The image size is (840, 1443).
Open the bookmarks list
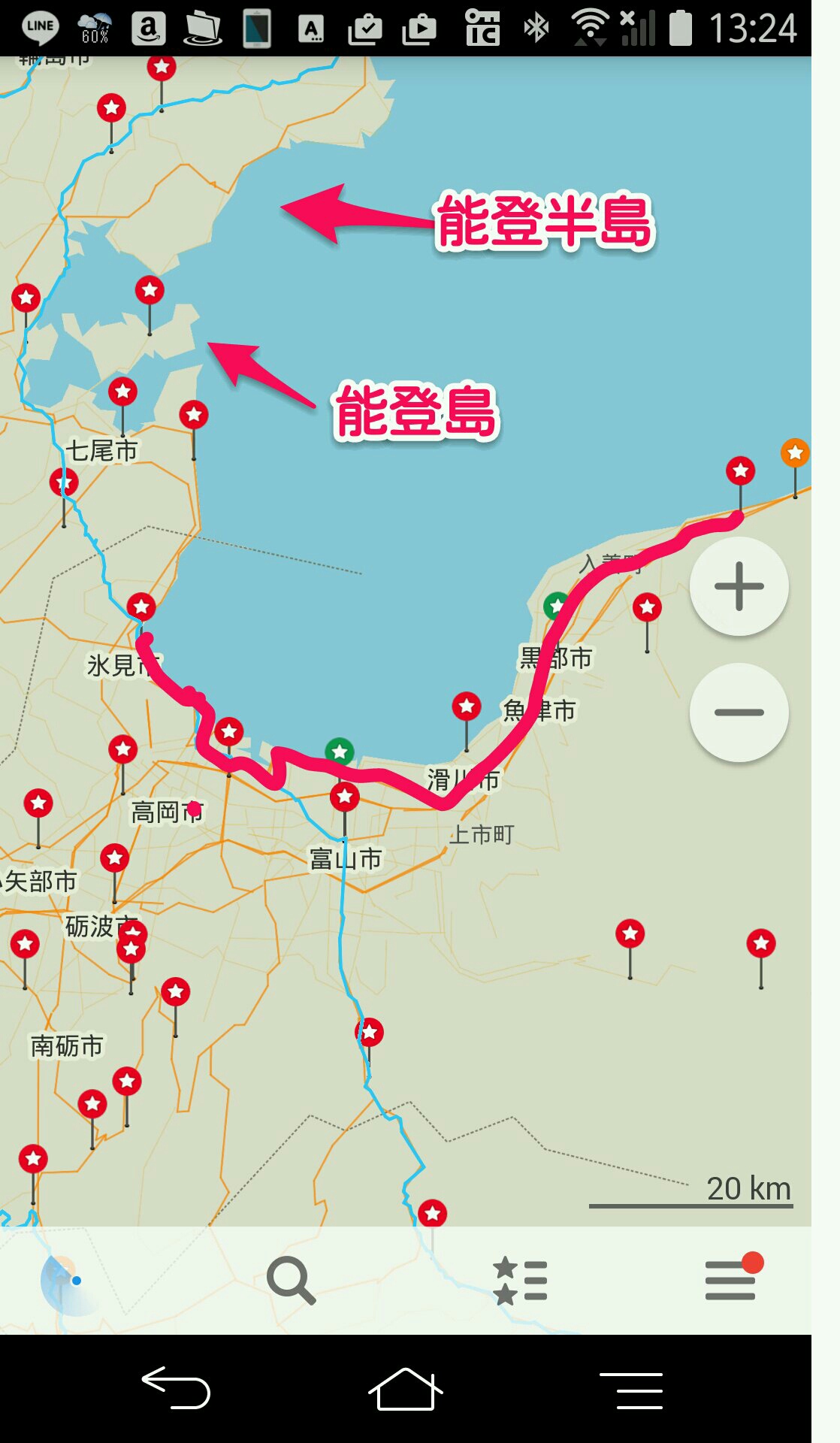pyautogui.click(x=519, y=1280)
